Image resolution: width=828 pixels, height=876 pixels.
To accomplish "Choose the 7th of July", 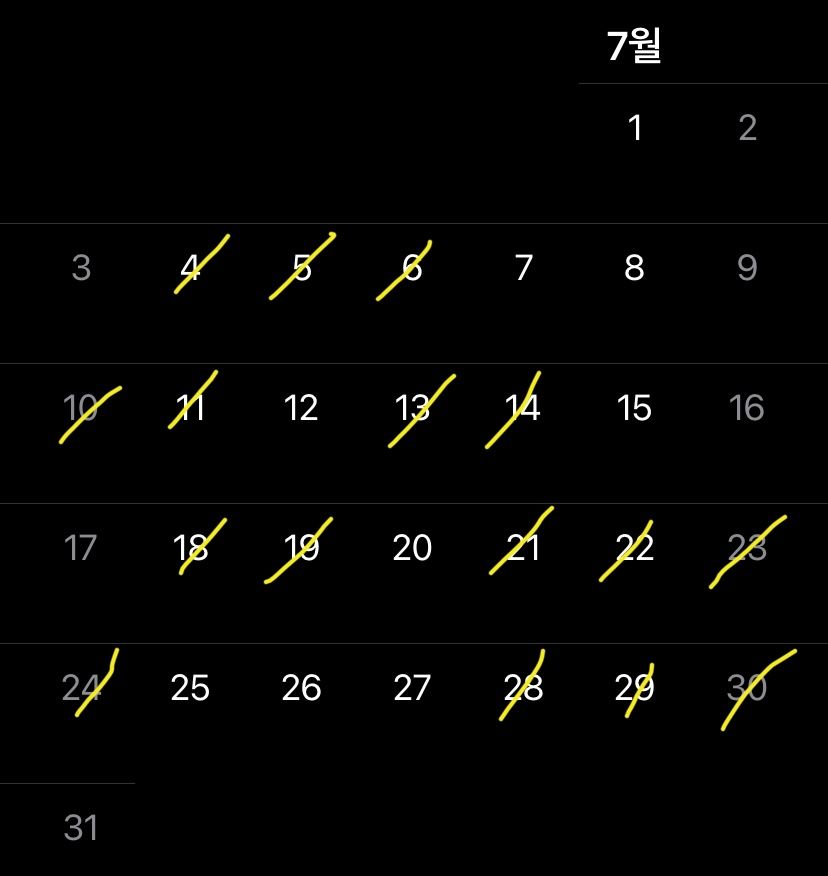I will (523, 268).
